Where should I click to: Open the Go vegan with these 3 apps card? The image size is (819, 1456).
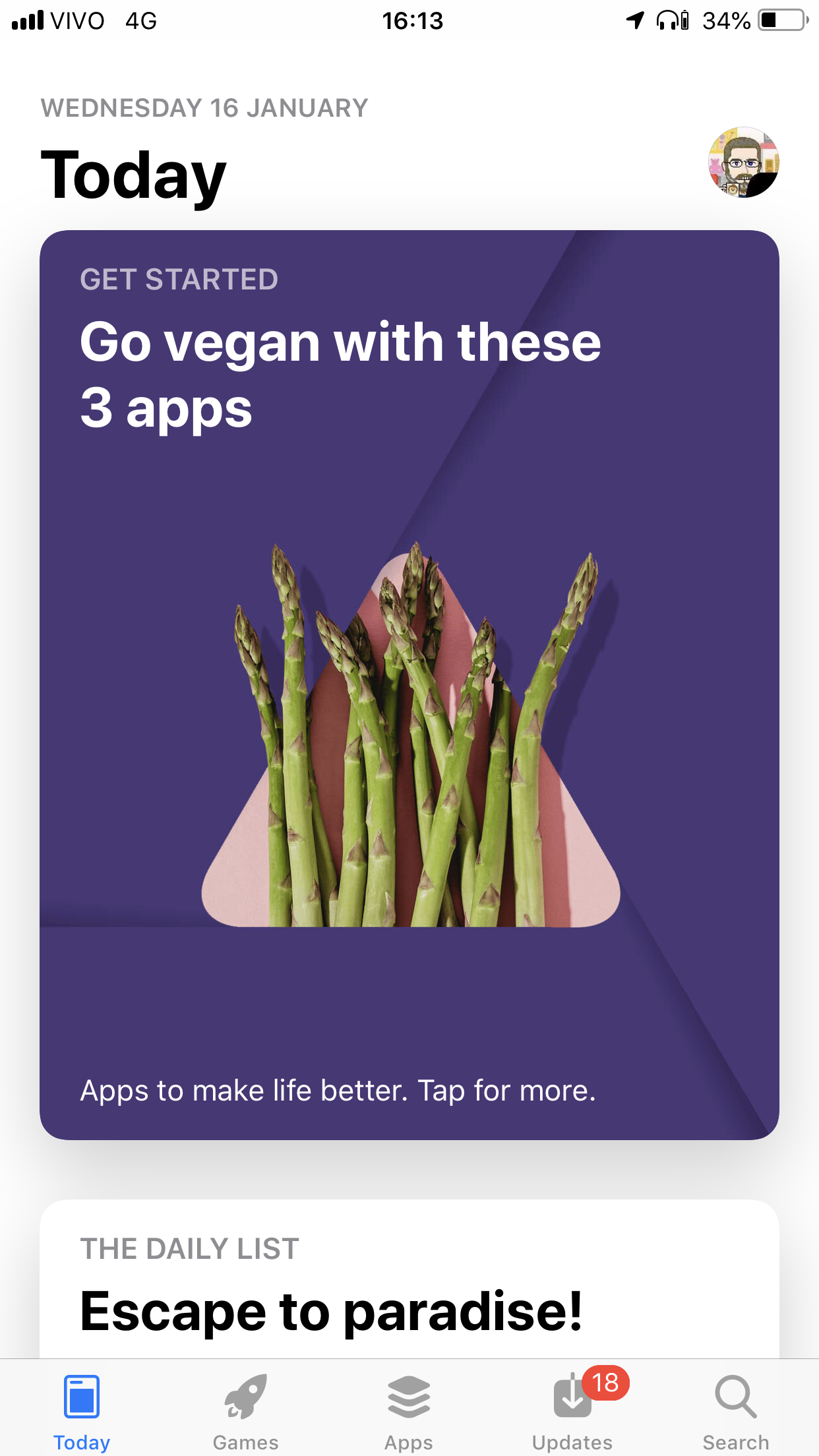click(409, 684)
